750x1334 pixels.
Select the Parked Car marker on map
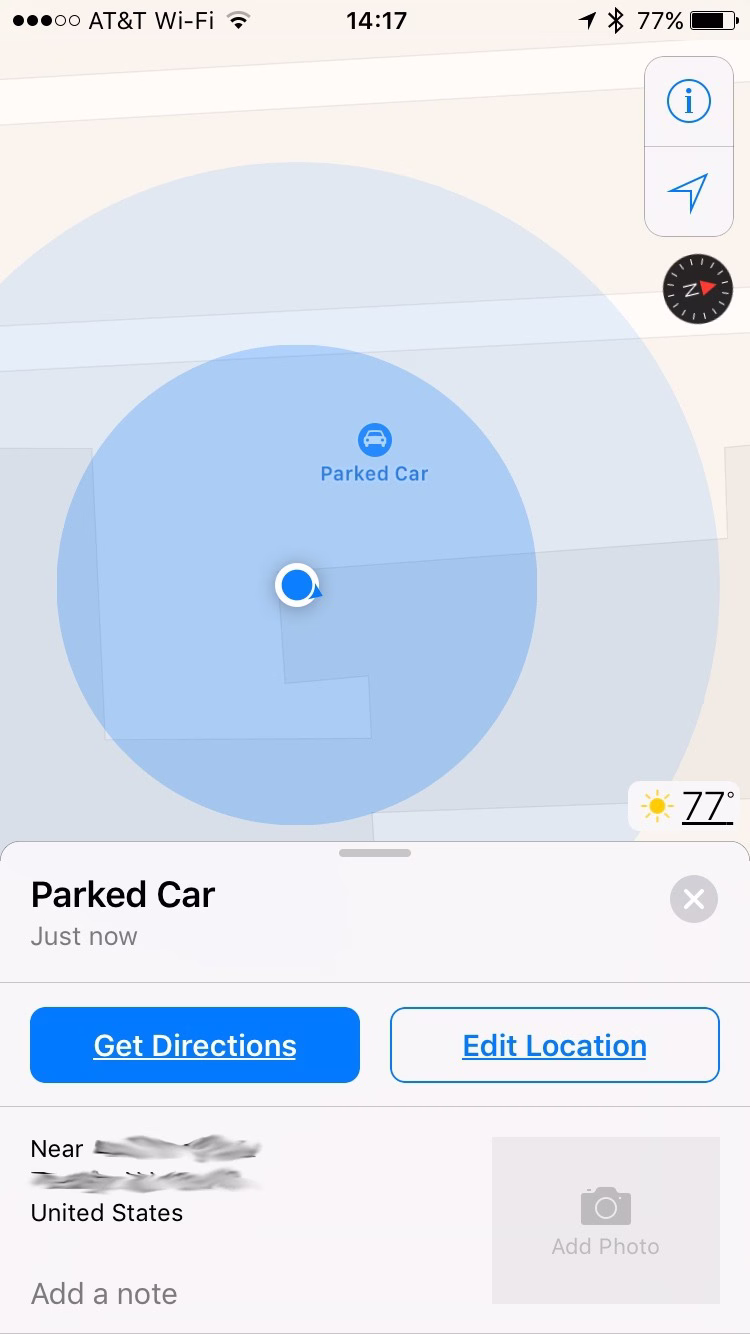click(374, 439)
